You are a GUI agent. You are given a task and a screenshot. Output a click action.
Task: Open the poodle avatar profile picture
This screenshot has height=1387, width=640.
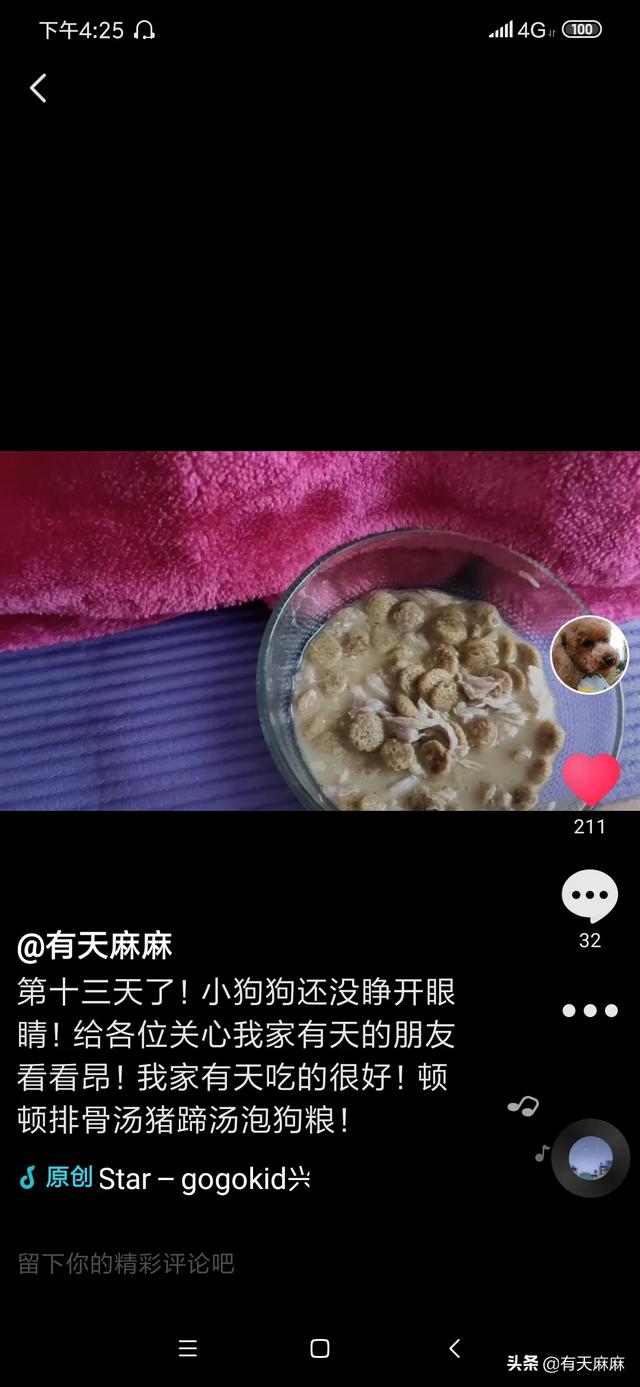[589, 654]
